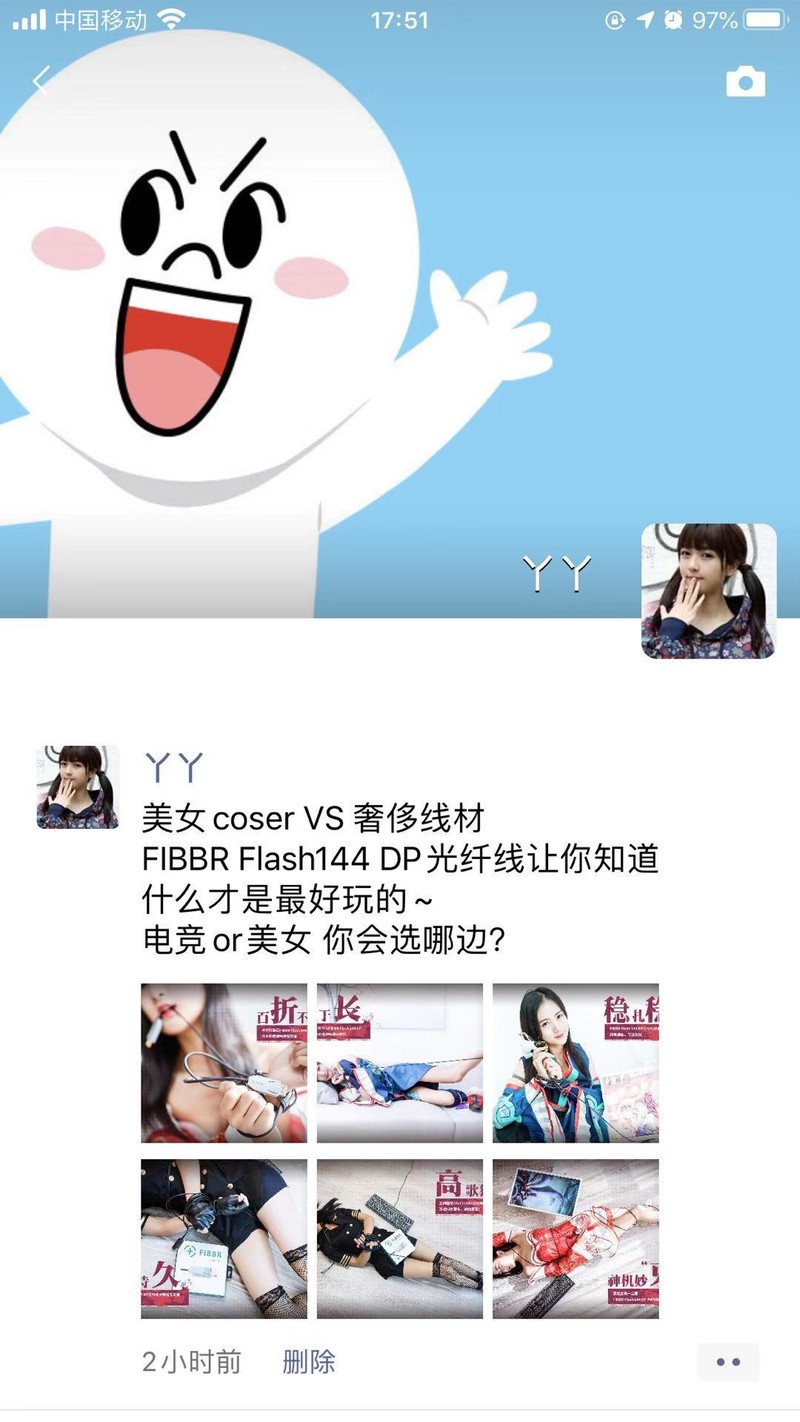Open the fourth photo showing the FIBBR box
The height and width of the screenshot is (1422, 800).
click(x=224, y=1239)
